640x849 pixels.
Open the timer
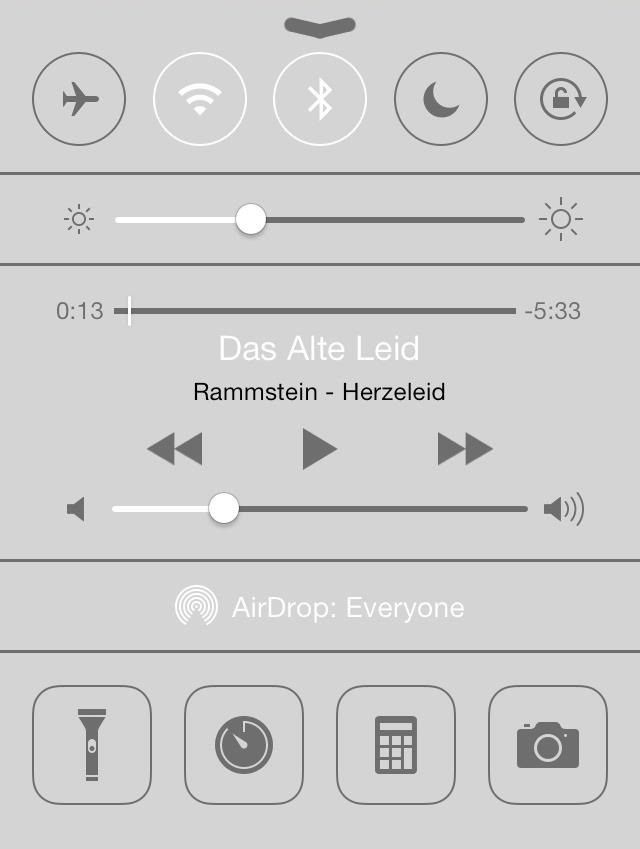244,744
